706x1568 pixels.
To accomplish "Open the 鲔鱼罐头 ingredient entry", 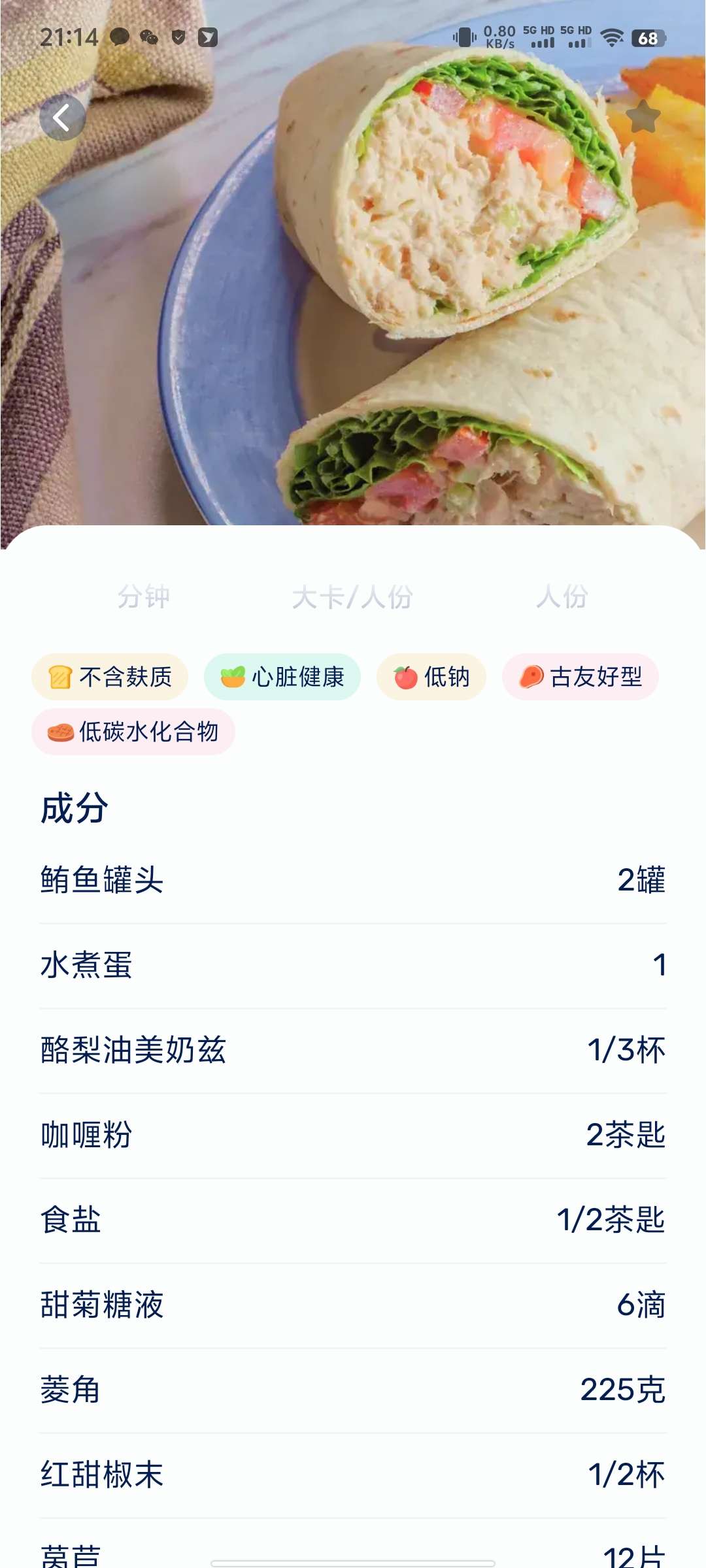I will tap(353, 881).
